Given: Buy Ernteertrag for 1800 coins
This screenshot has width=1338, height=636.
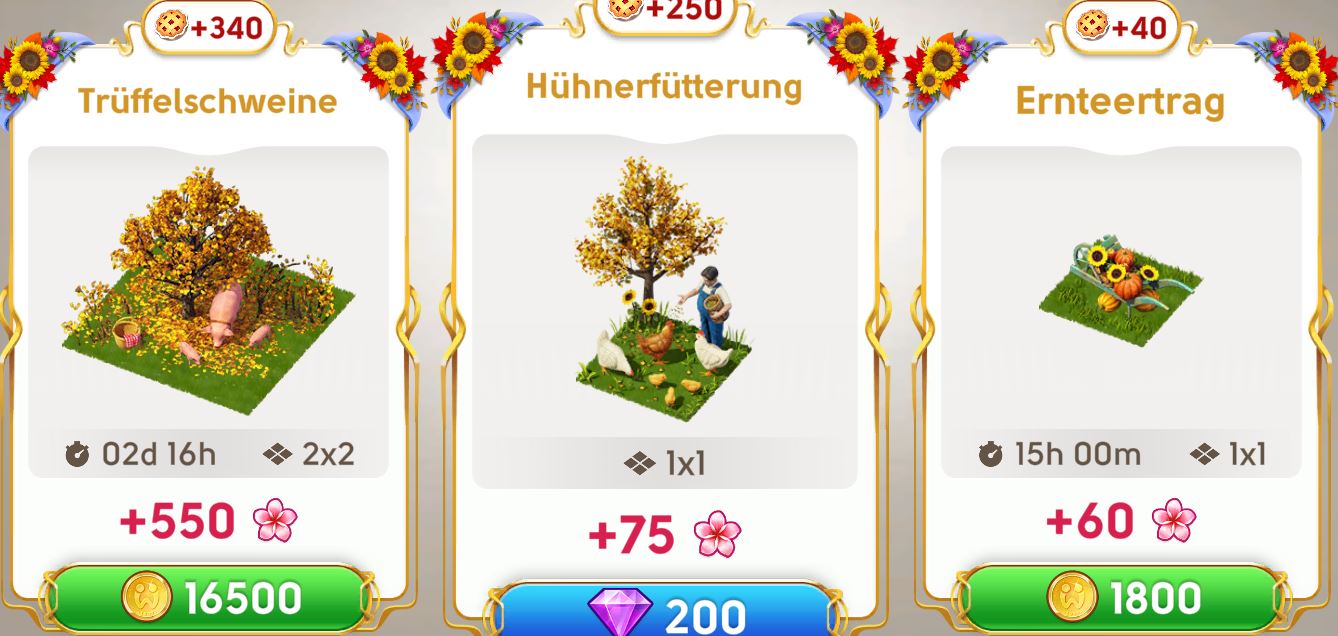Looking at the screenshot, I should [x=1120, y=598].
